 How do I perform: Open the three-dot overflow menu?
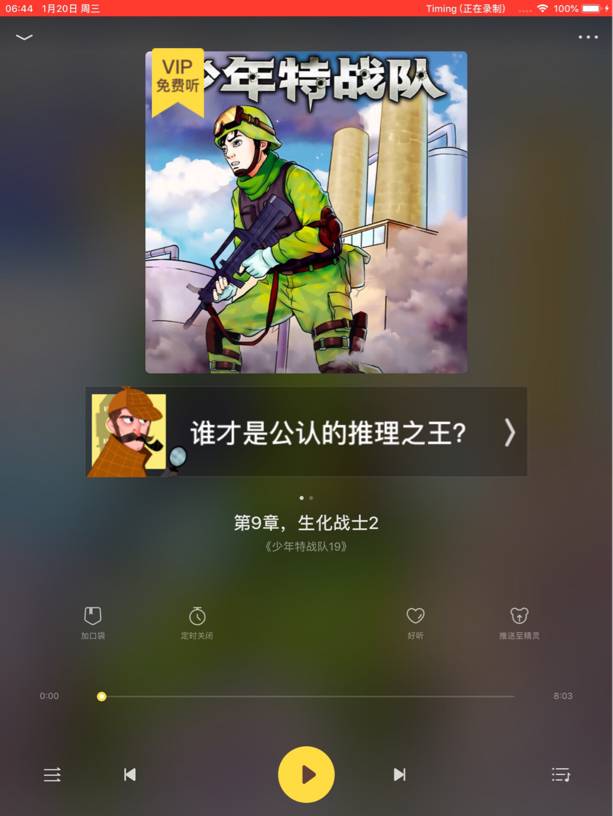point(587,38)
